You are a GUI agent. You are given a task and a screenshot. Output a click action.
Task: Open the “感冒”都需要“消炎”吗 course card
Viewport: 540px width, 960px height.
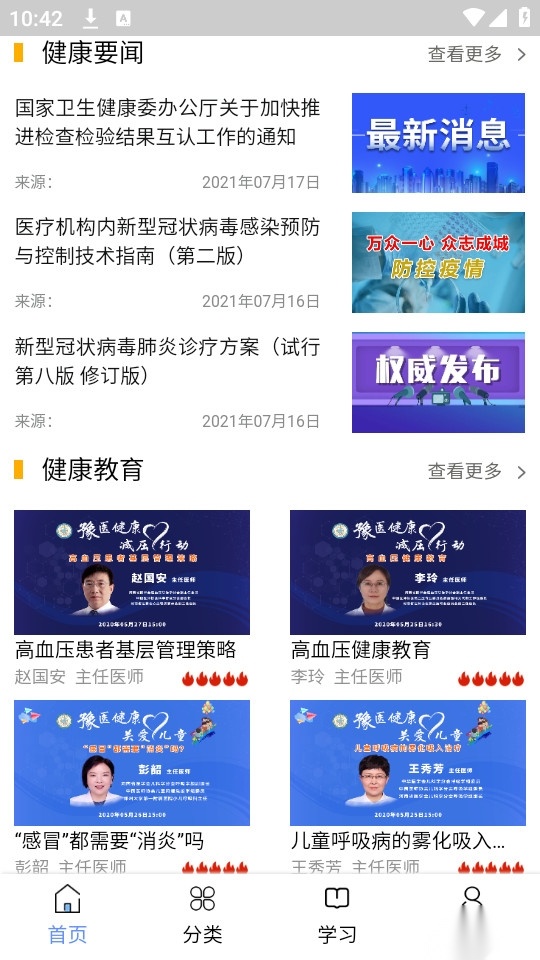click(132, 786)
